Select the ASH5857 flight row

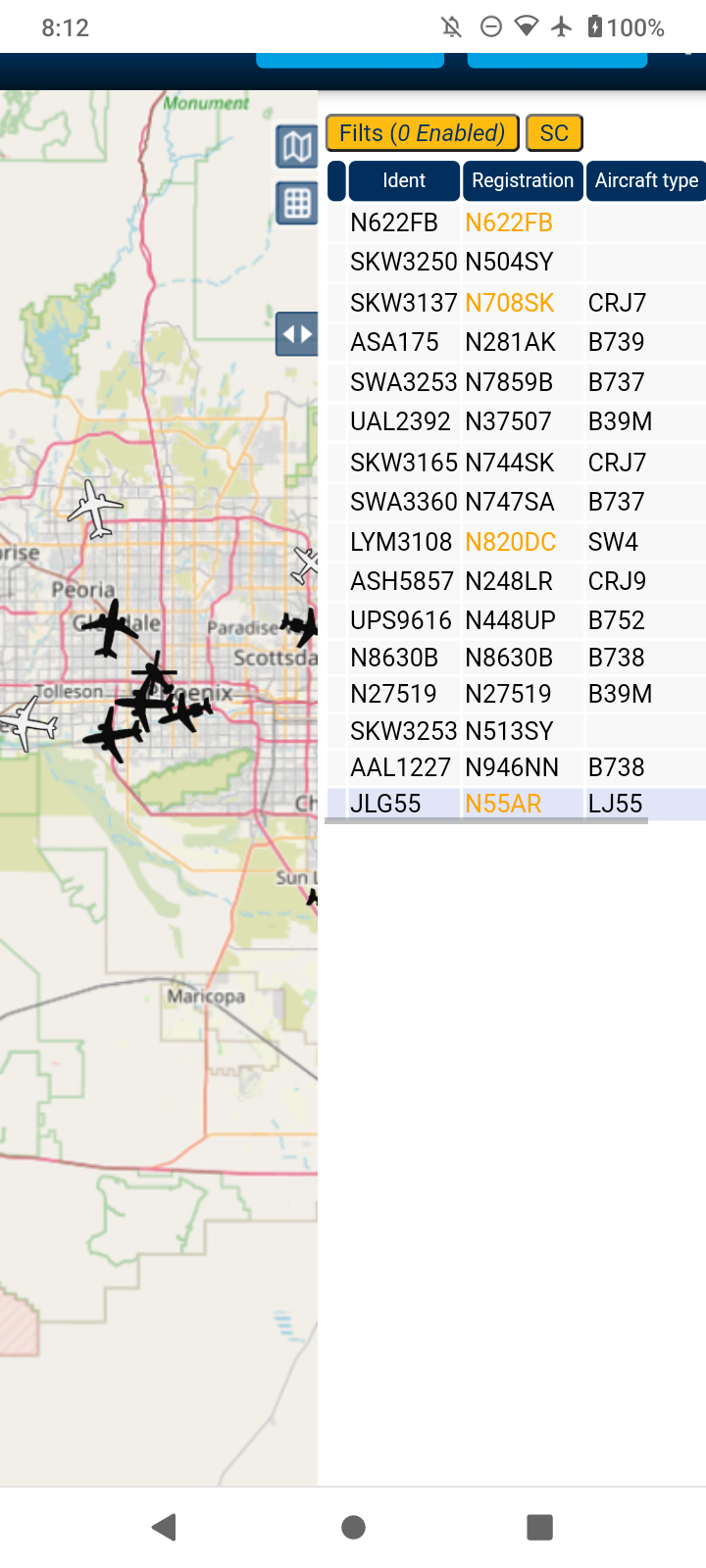[x=516, y=581]
